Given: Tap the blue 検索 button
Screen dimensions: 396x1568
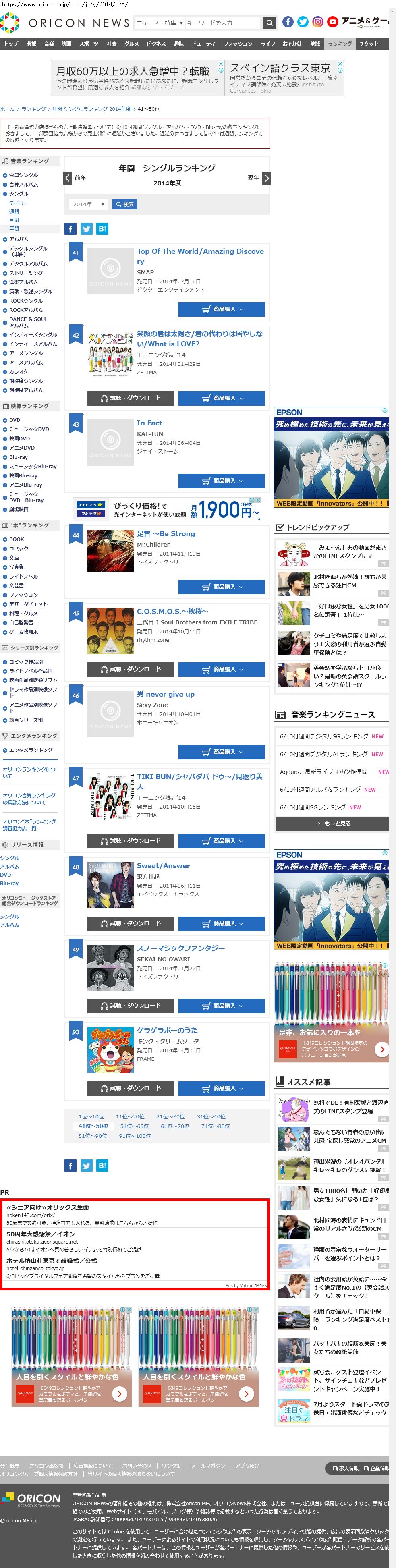Looking at the screenshot, I should (125, 205).
